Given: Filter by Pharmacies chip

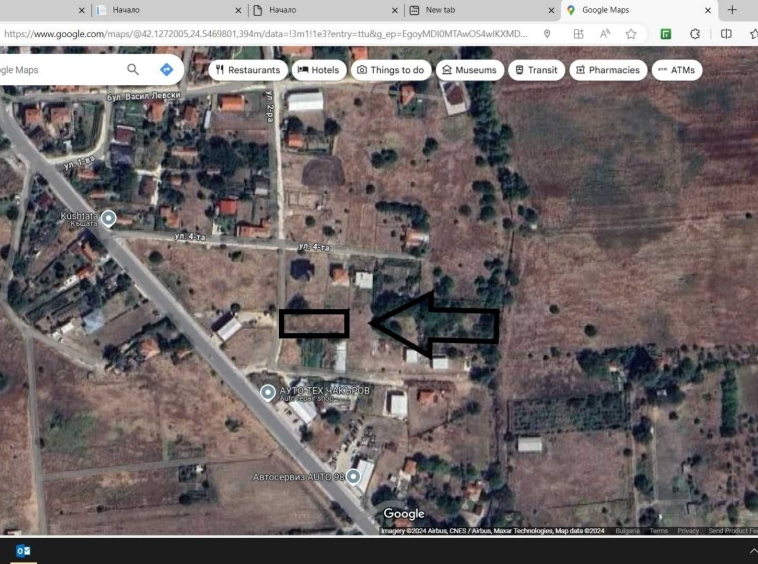Looking at the screenshot, I should click(x=607, y=70).
